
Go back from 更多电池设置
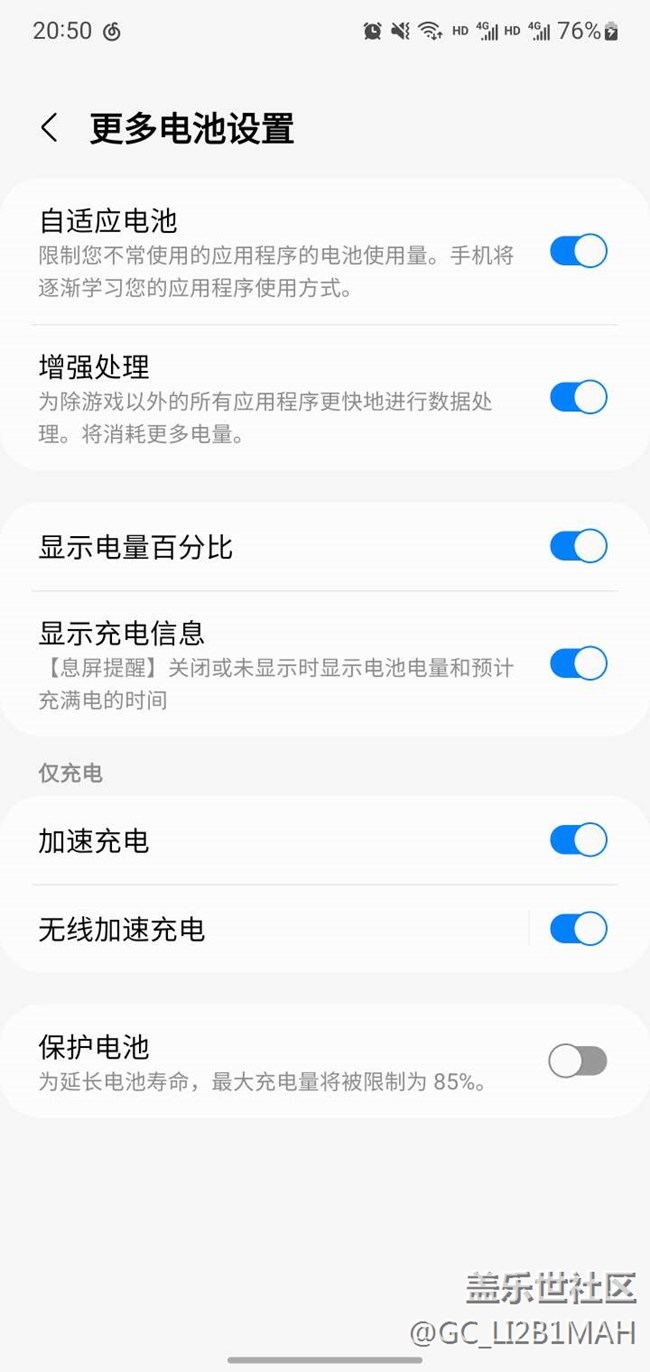pos(49,129)
